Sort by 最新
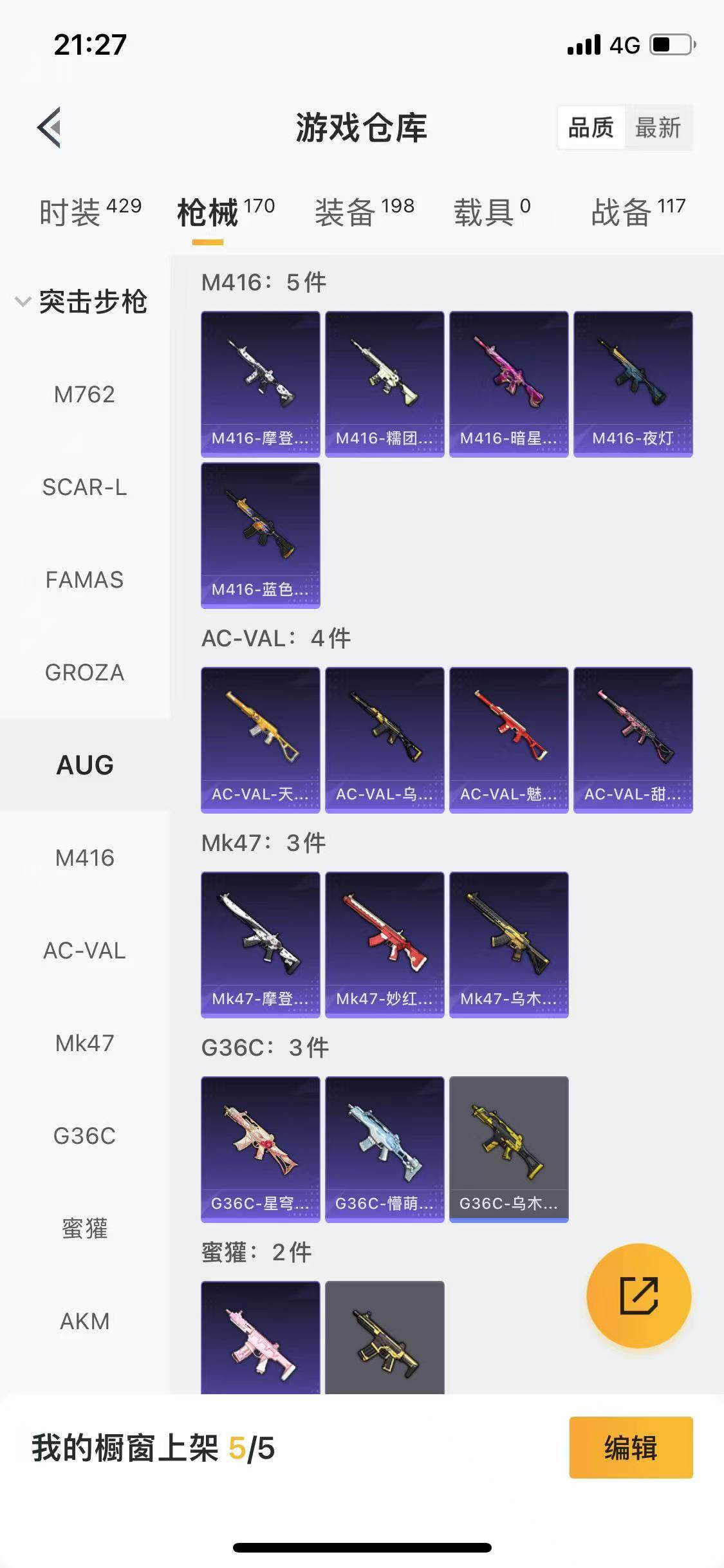Image resolution: width=724 pixels, height=1568 pixels. 657,127
